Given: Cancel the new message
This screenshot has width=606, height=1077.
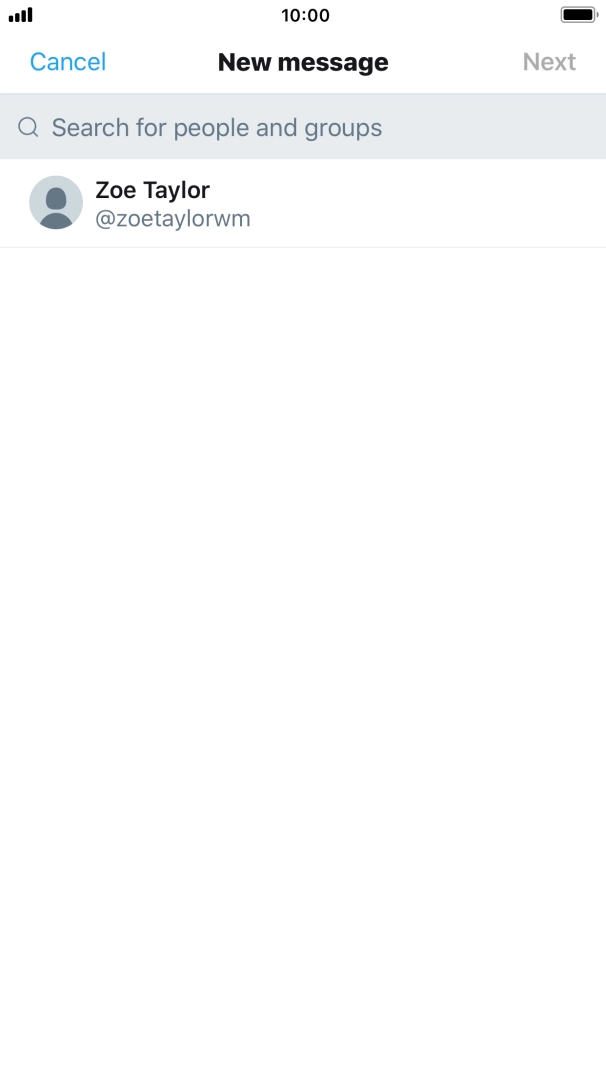Looking at the screenshot, I should [x=67, y=62].
